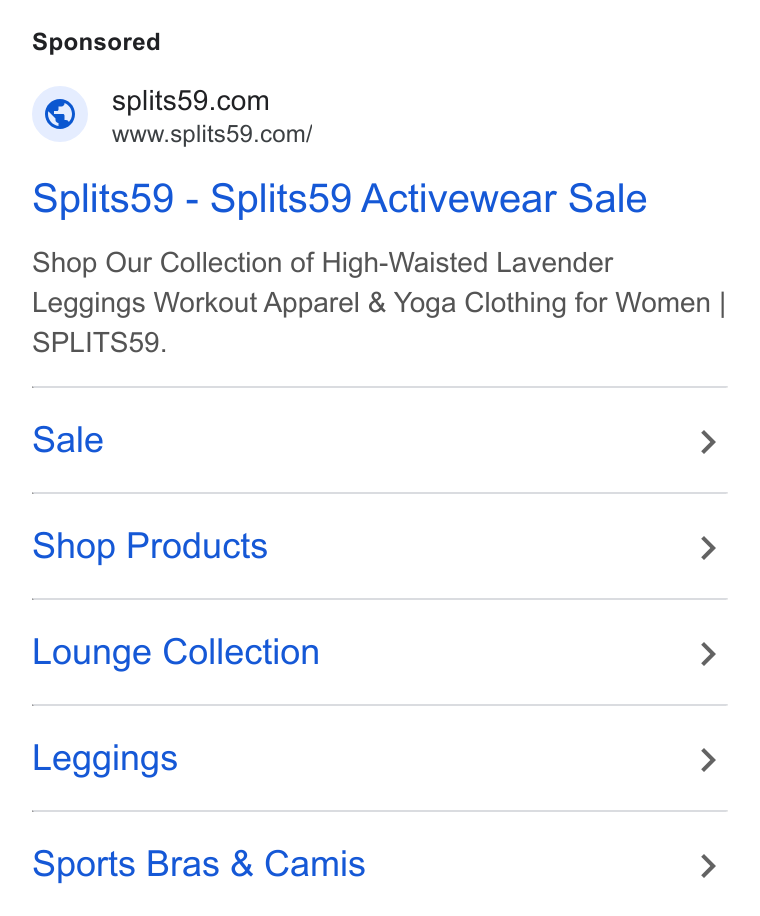Open the Splits59 Activewear Sale ad headline

click(339, 199)
